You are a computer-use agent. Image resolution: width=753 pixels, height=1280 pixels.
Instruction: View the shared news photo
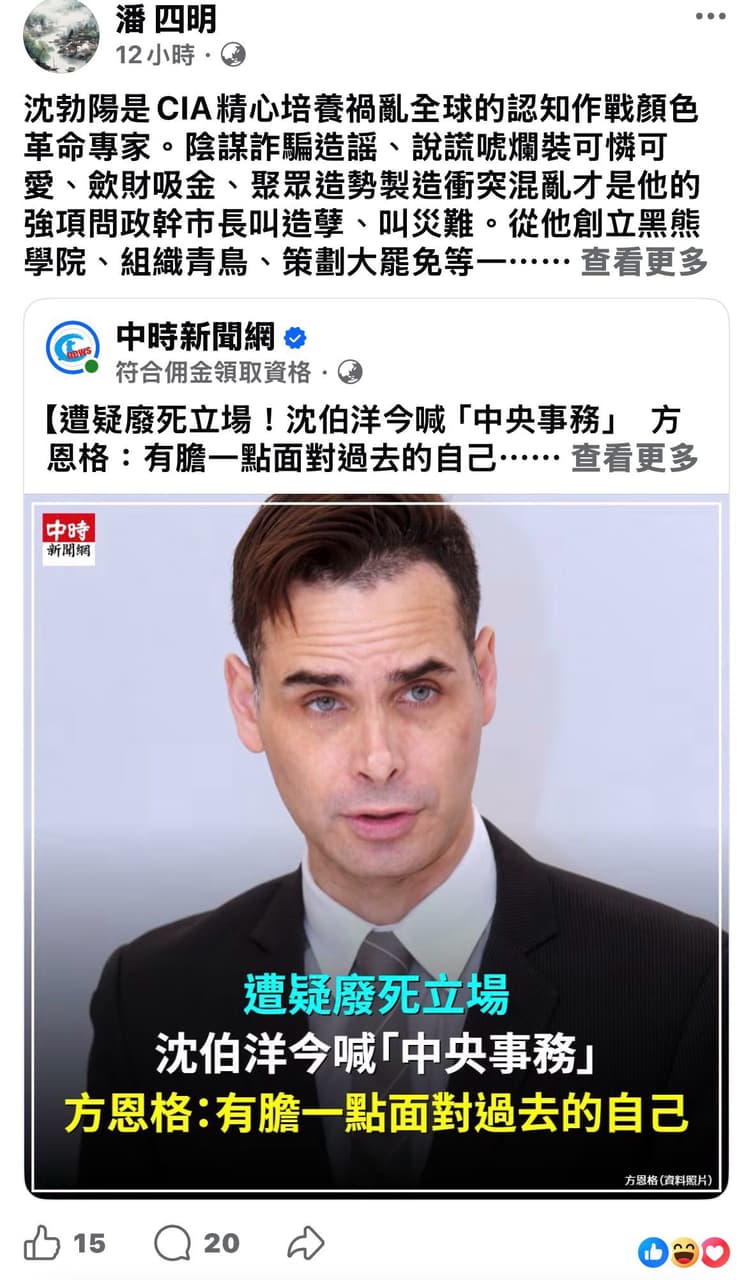pos(376,846)
